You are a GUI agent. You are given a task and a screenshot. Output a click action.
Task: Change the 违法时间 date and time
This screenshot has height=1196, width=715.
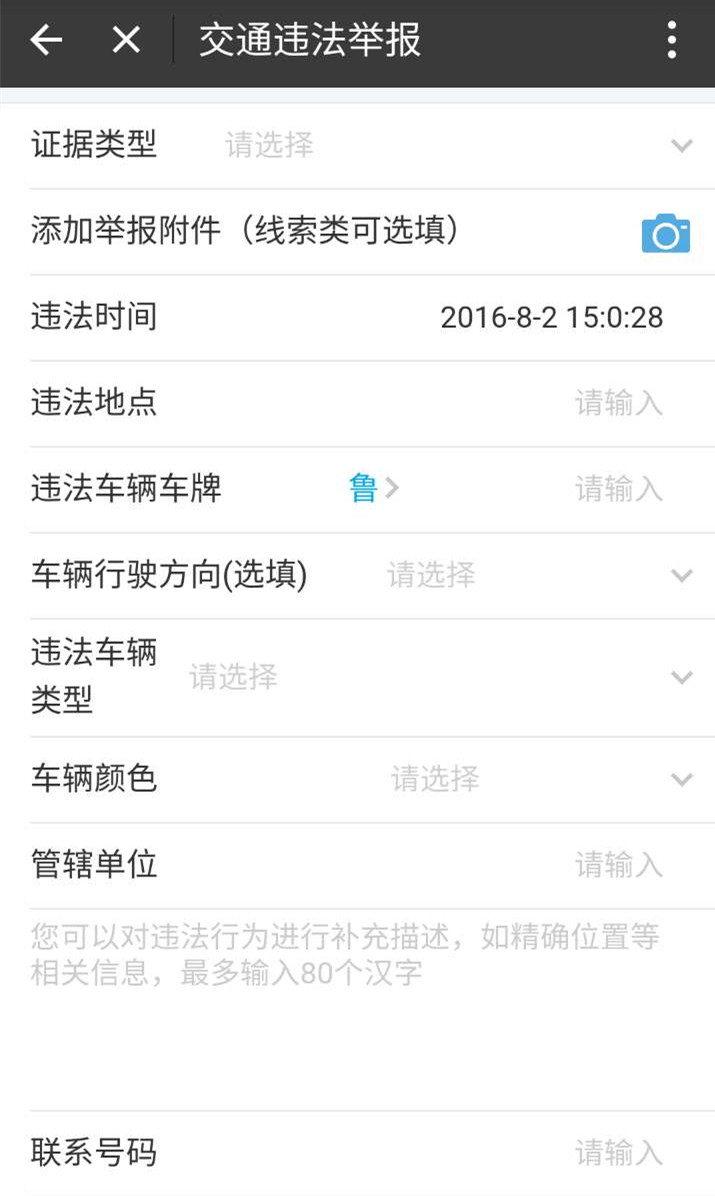tap(551, 318)
